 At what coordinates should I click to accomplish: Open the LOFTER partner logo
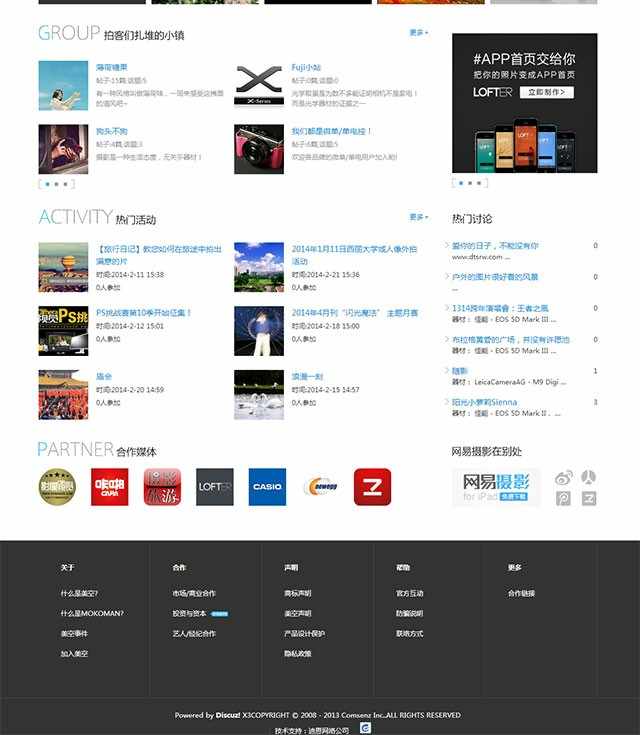215,487
